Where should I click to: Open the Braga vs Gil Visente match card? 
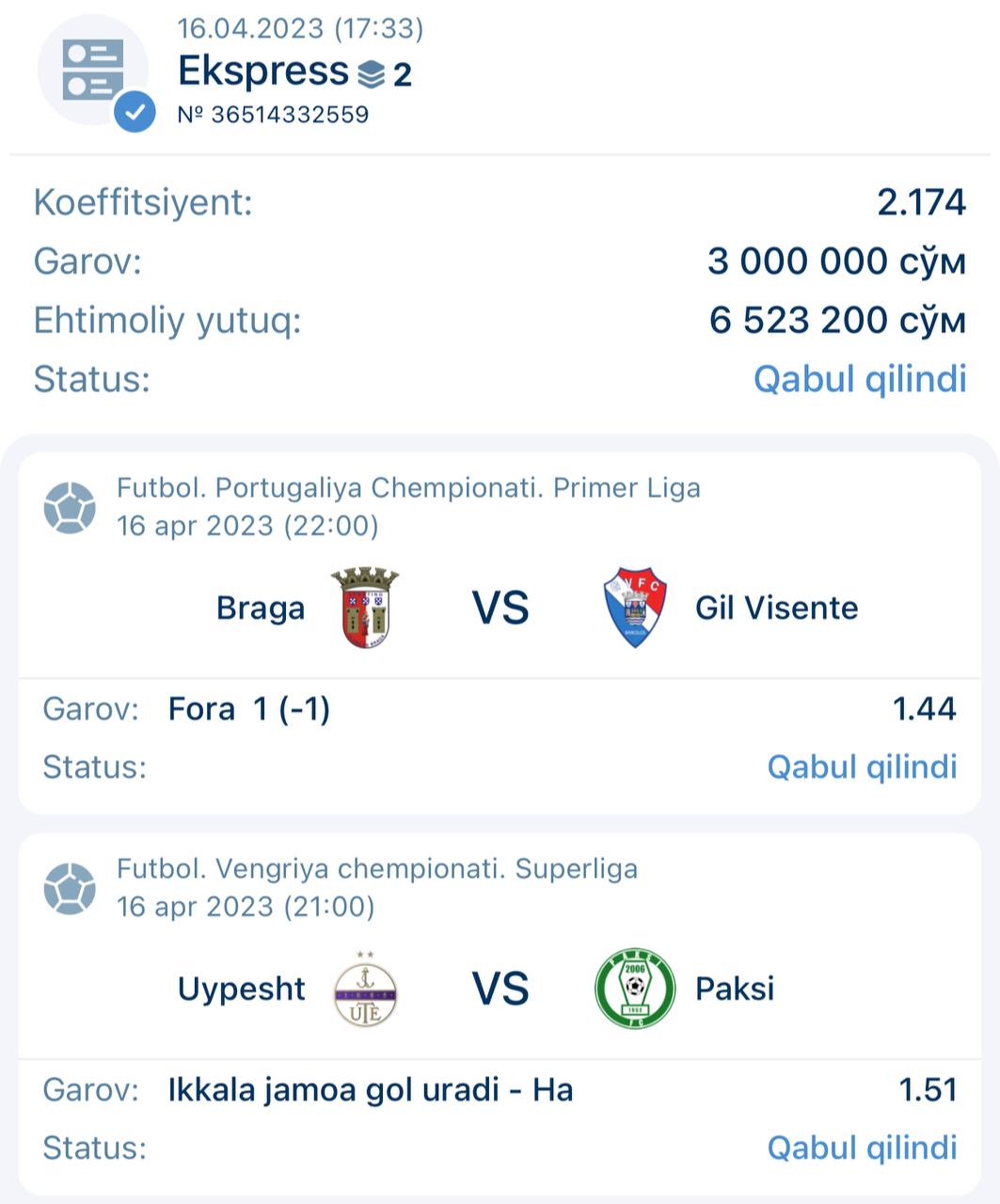pos(500,608)
